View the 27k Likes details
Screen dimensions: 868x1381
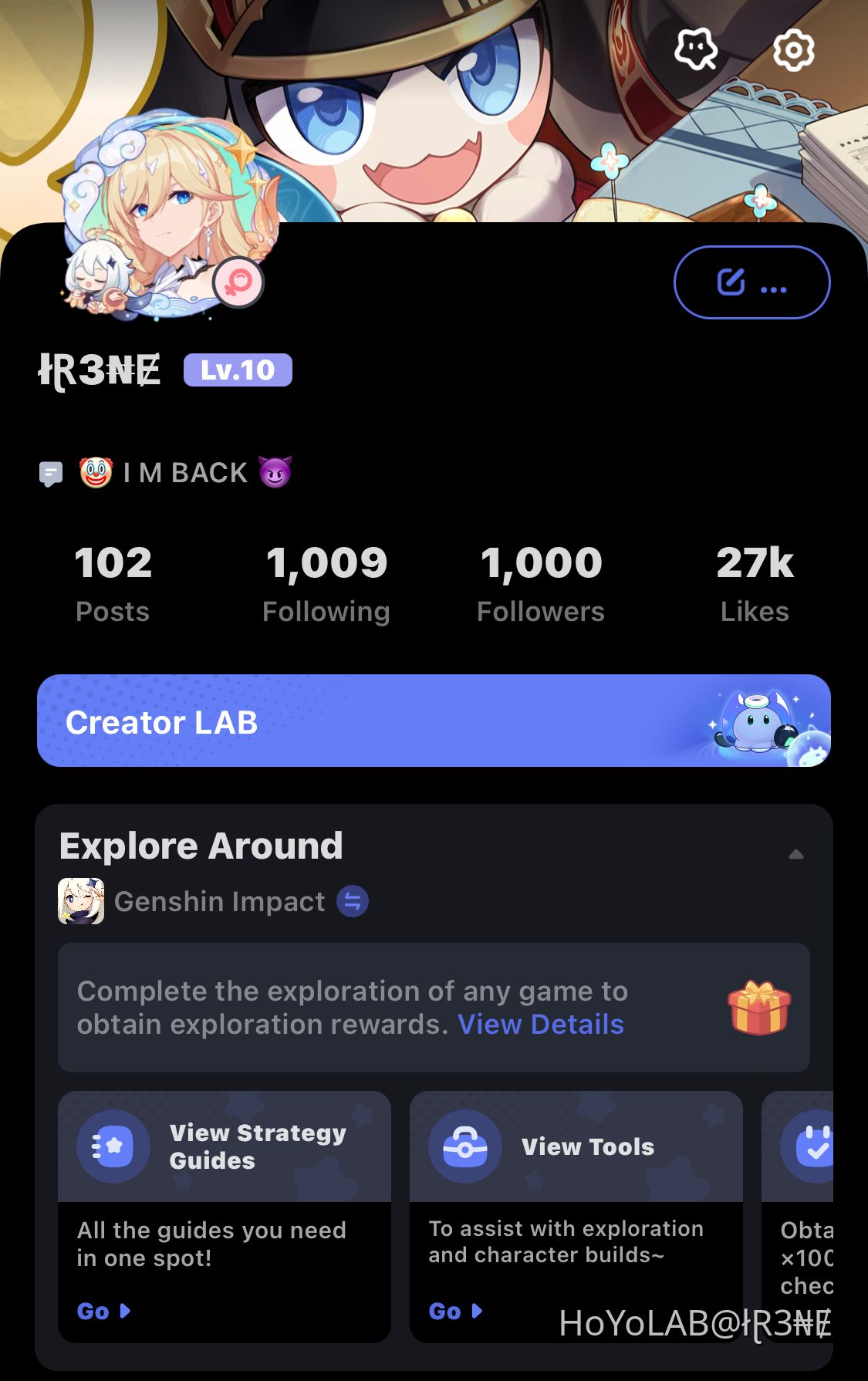(x=755, y=583)
